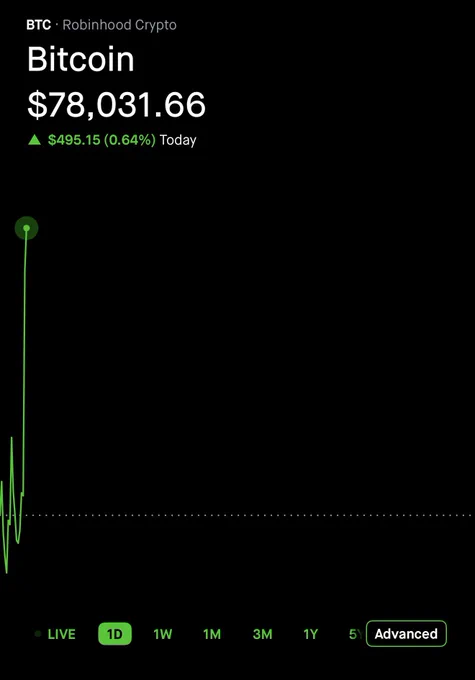View the 1Y price chart
The height and width of the screenshot is (680, 475).
311,634
